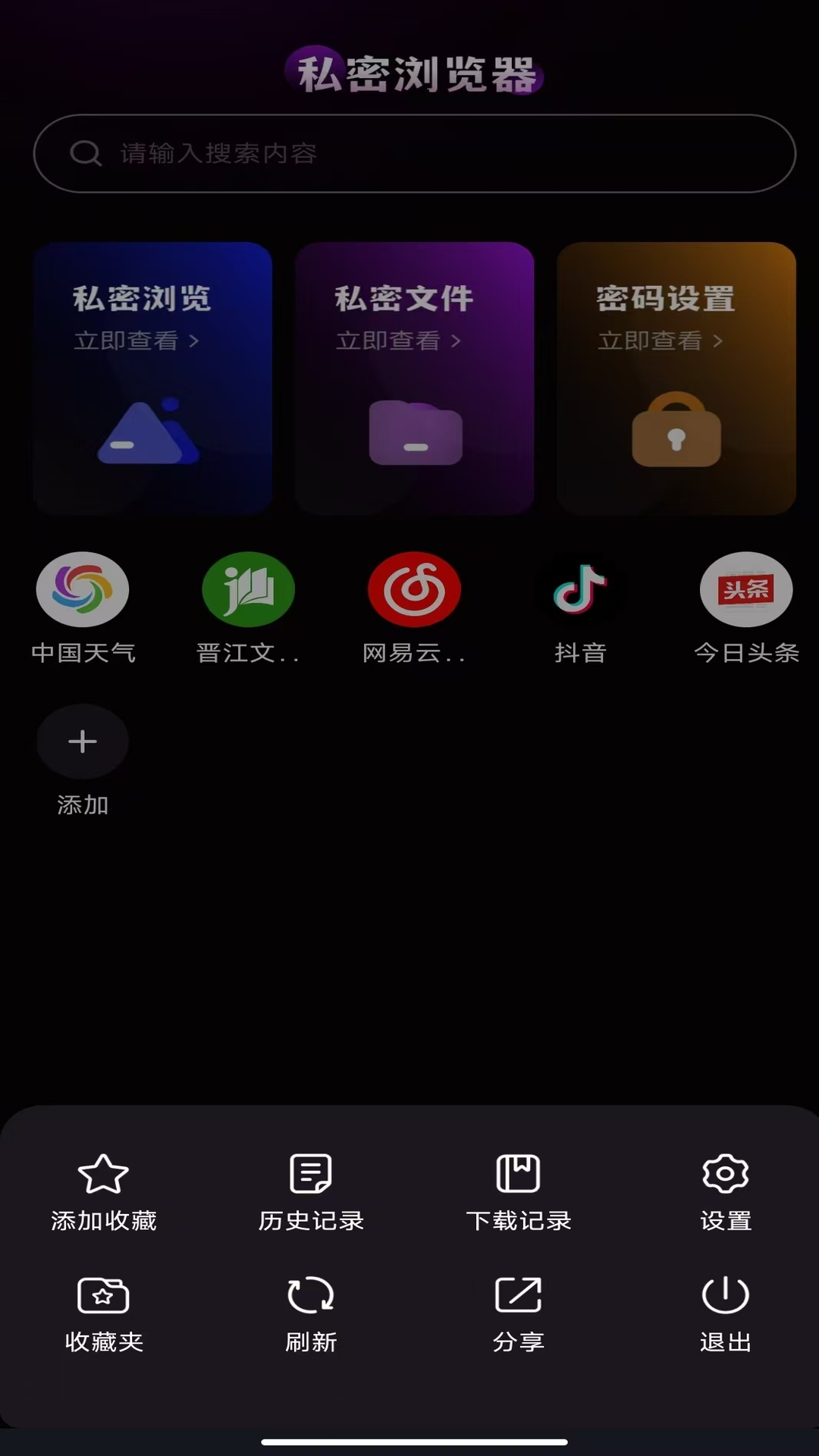Open the 晋江文学 shortcut icon
Viewport: 819px width, 1456px height.
(248, 589)
